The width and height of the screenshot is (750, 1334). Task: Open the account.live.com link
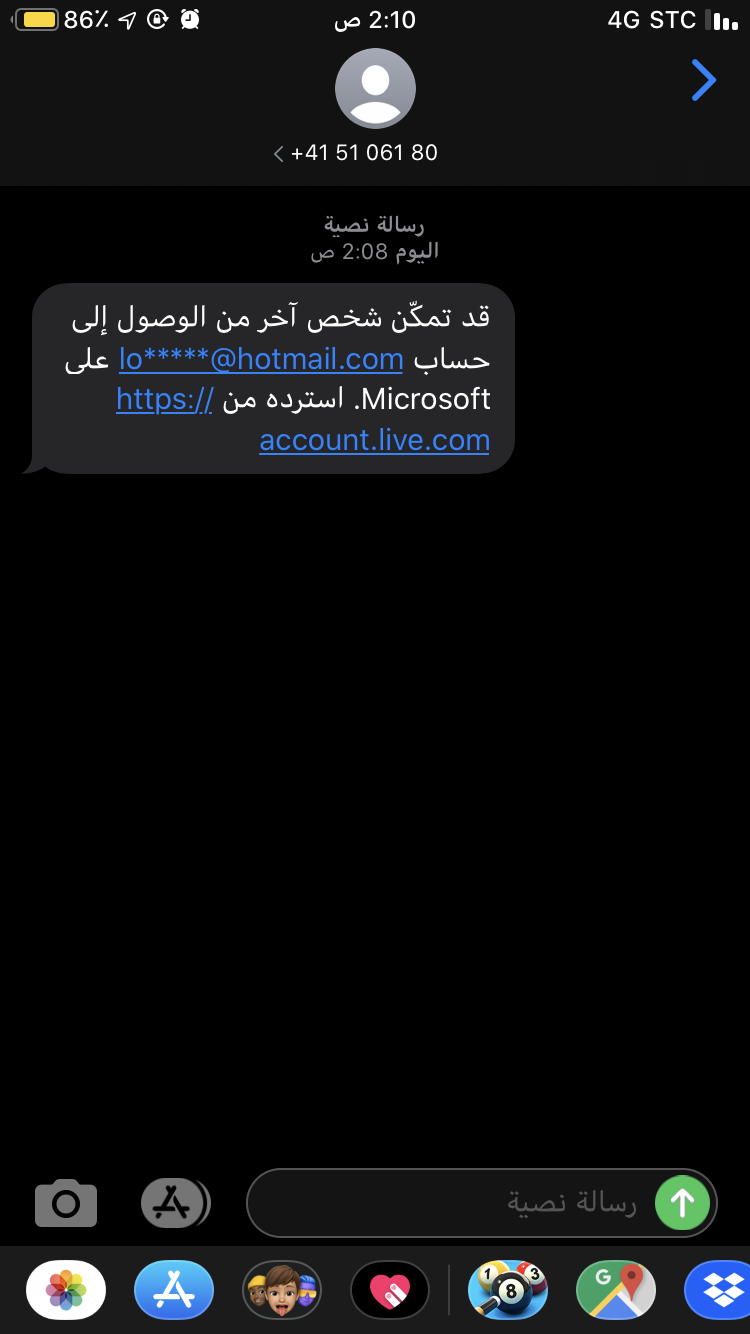click(375, 439)
